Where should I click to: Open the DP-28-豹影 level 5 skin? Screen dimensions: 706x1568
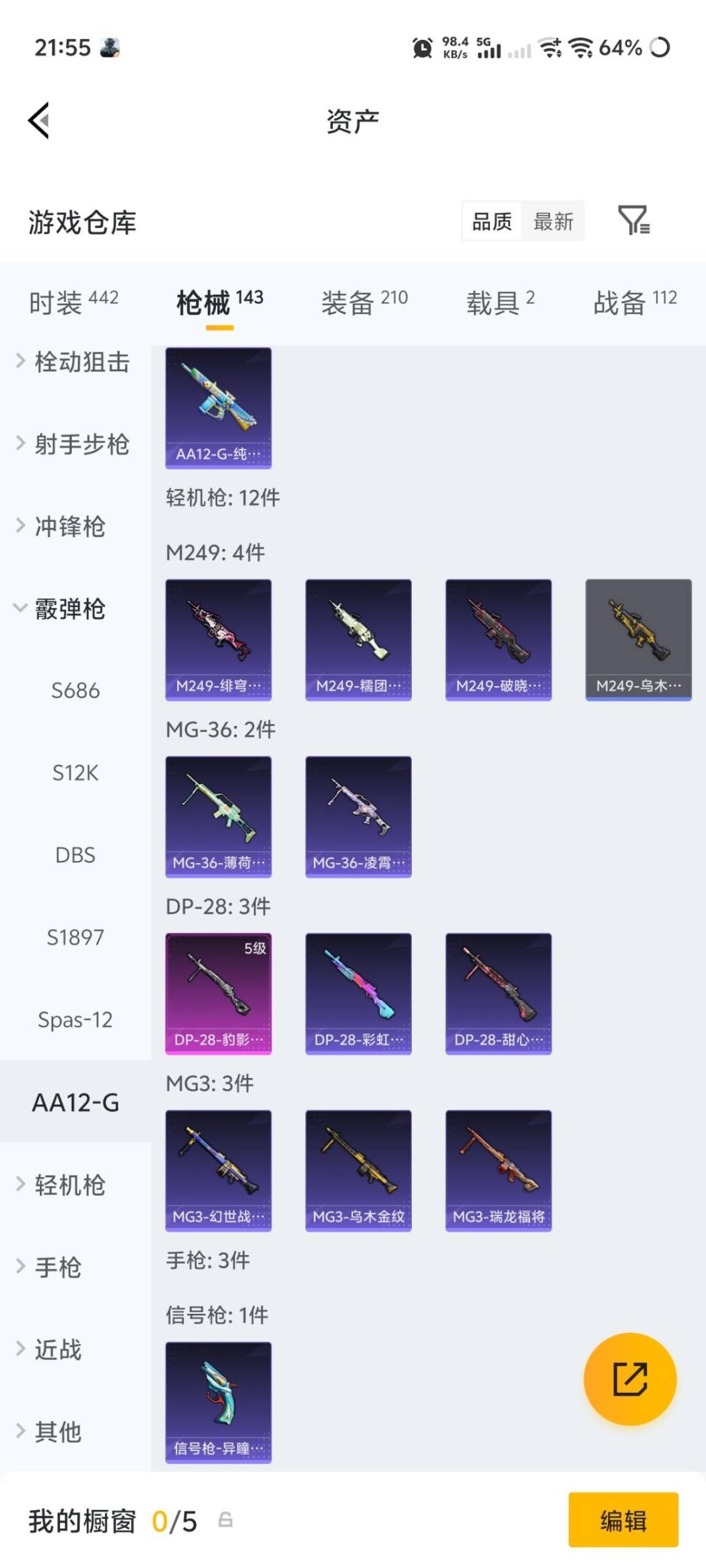coord(218,992)
